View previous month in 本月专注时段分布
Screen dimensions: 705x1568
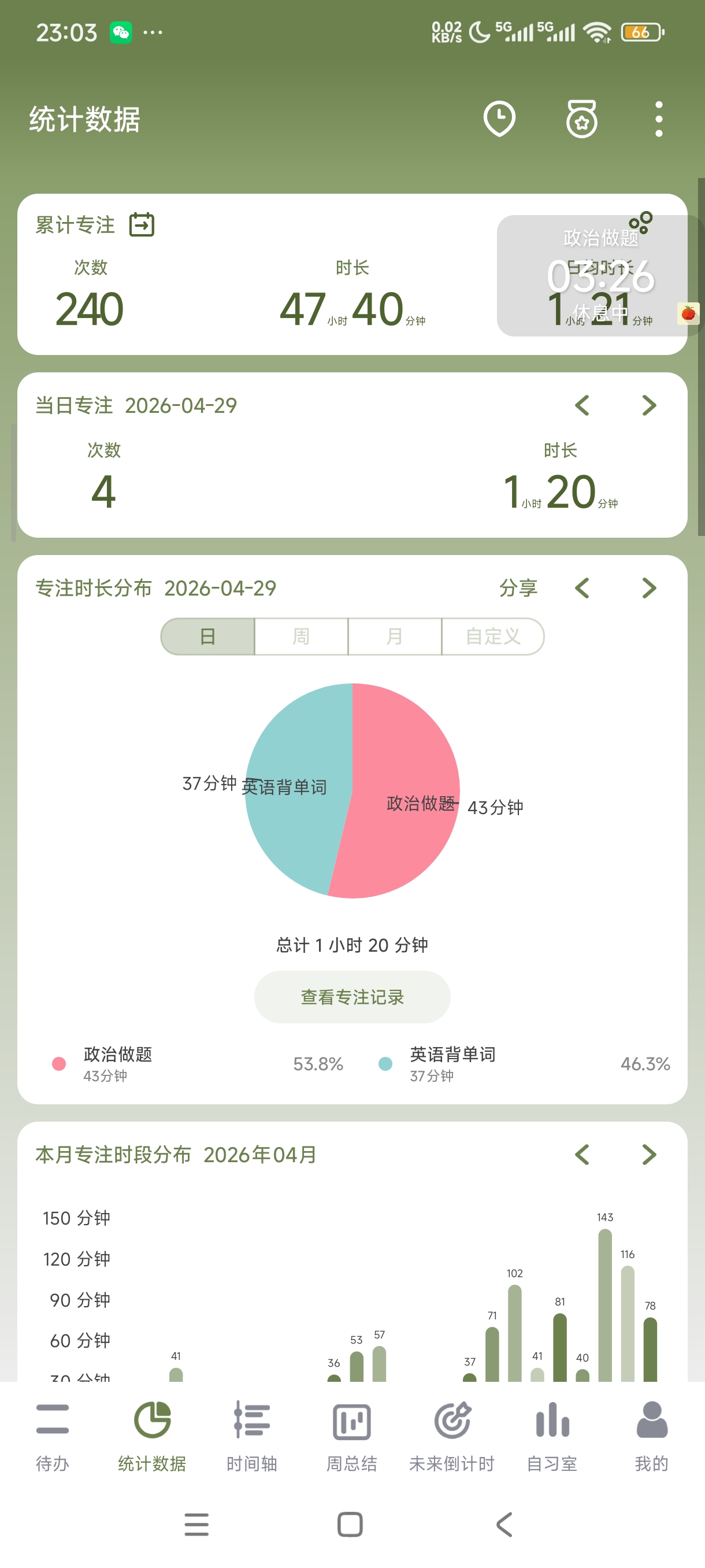pyautogui.click(x=582, y=1155)
